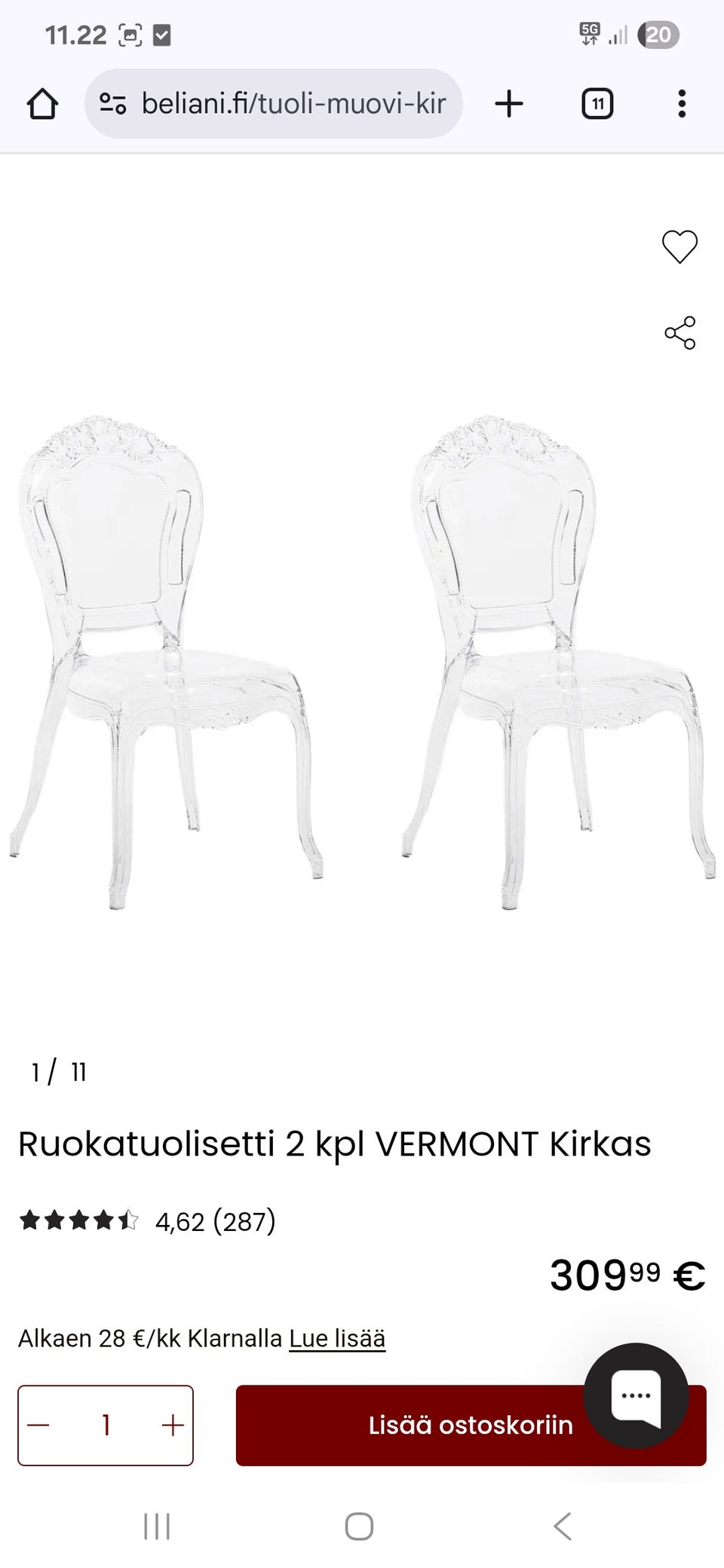Open the browser overflow menu
Viewport: 724px width, 1568px height.
[x=682, y=104]
